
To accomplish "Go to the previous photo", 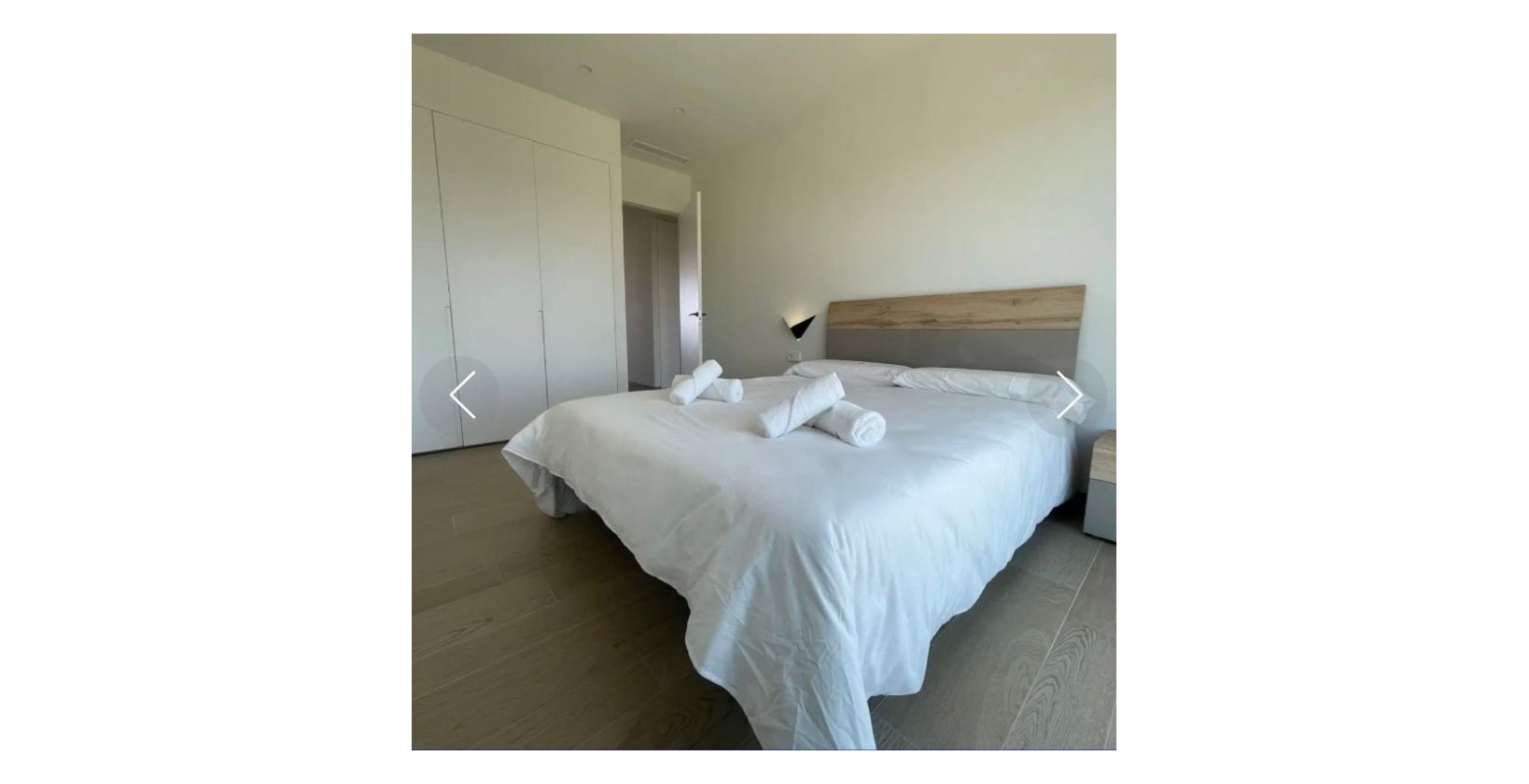I will [460, 396].
